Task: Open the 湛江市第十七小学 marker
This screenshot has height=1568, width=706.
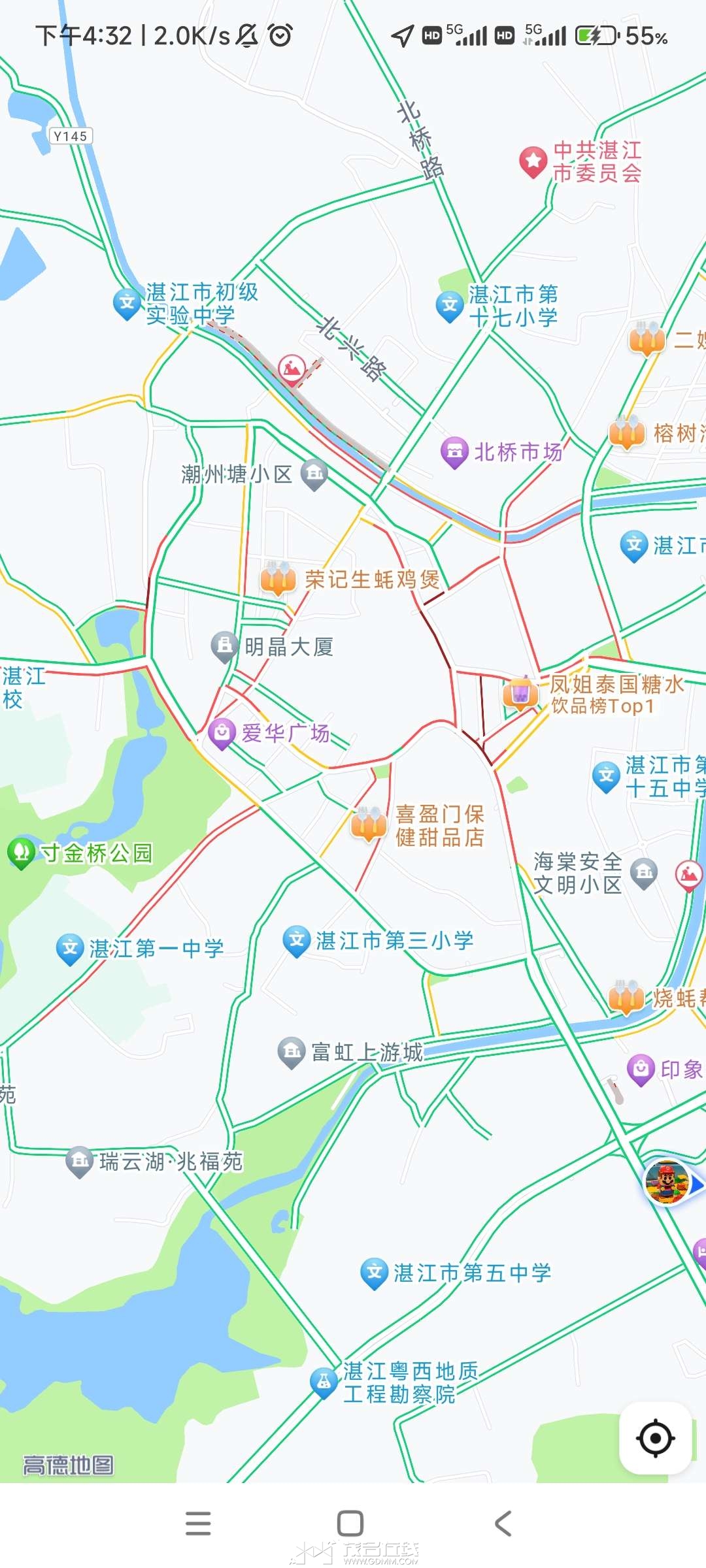Action: (450, 306)
